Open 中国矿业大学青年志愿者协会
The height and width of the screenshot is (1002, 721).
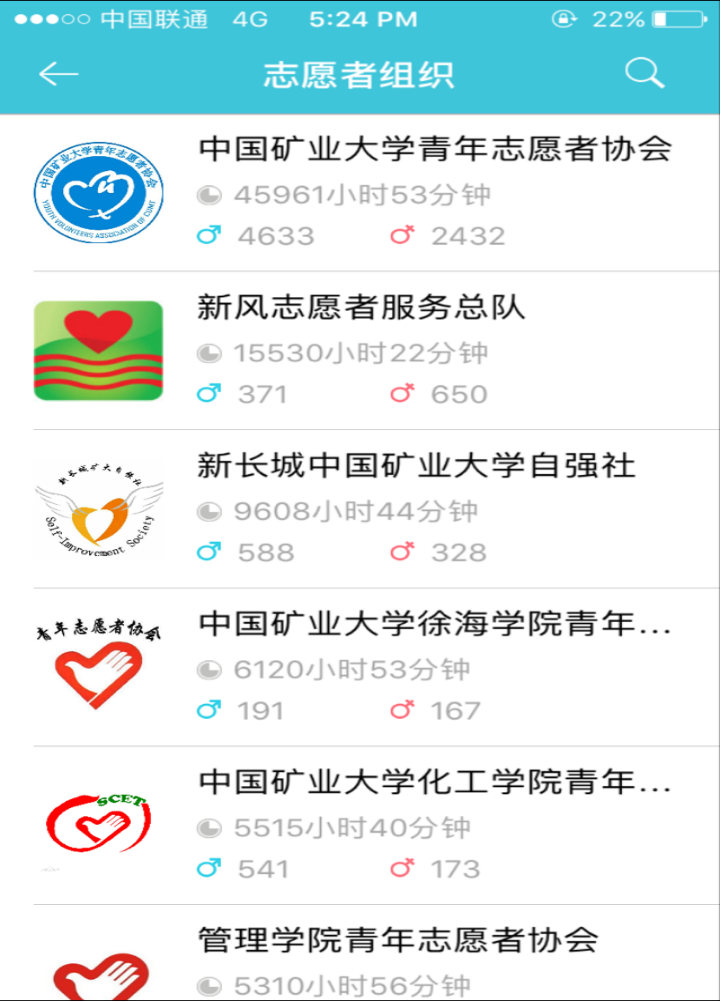click(435, 150)
